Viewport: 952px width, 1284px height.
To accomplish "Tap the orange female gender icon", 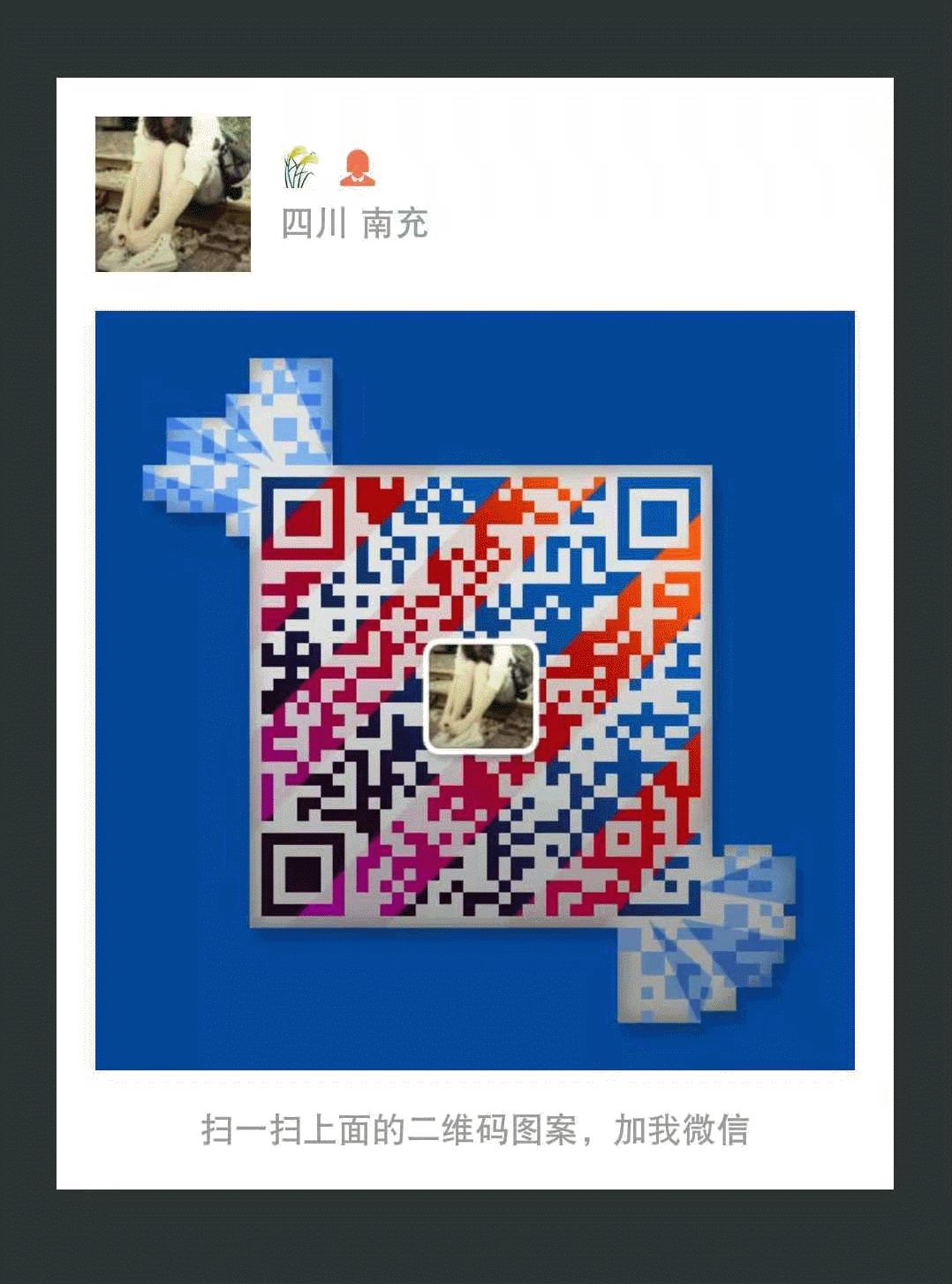I will [x=357, y=168].
